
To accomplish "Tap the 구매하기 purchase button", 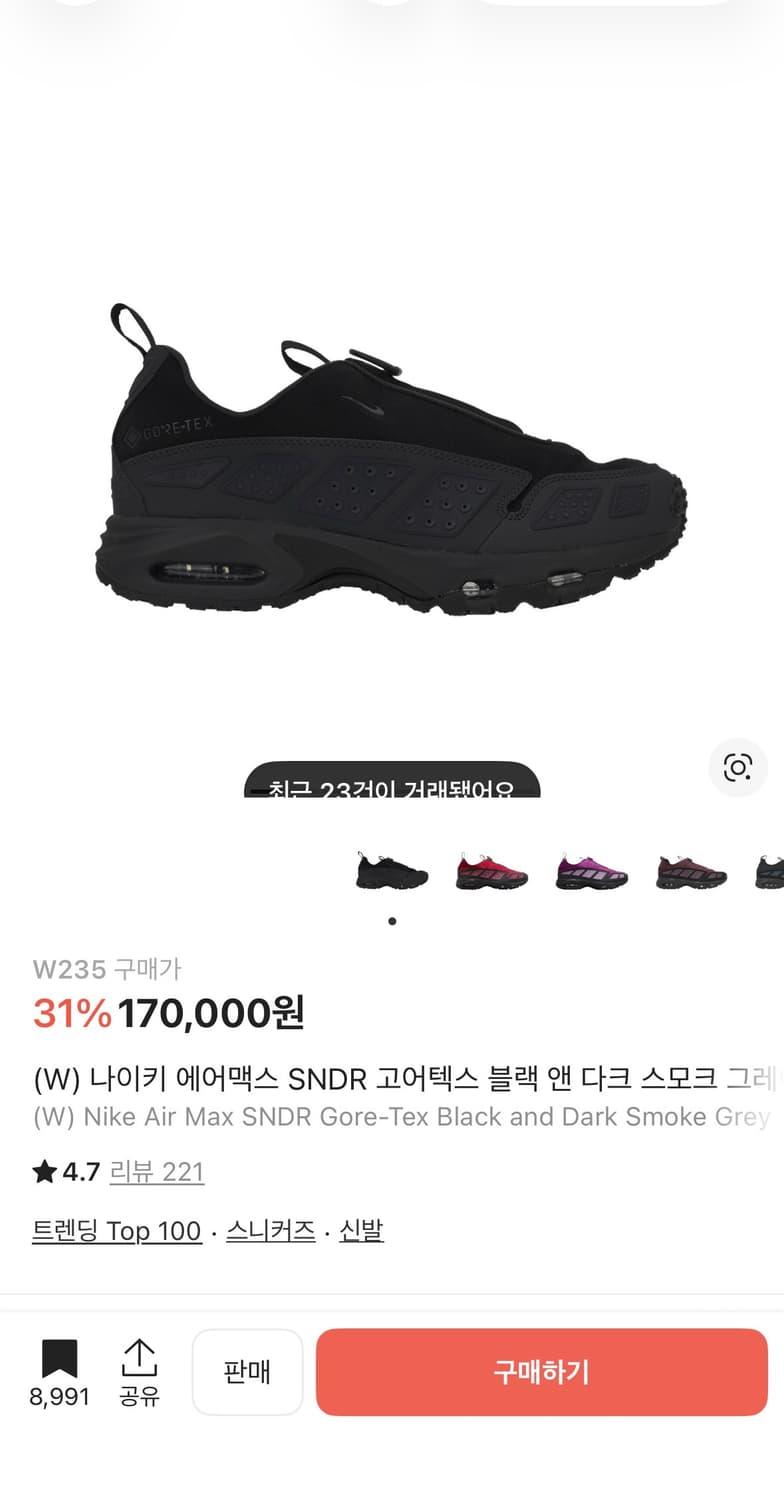I will (540, 1372).
